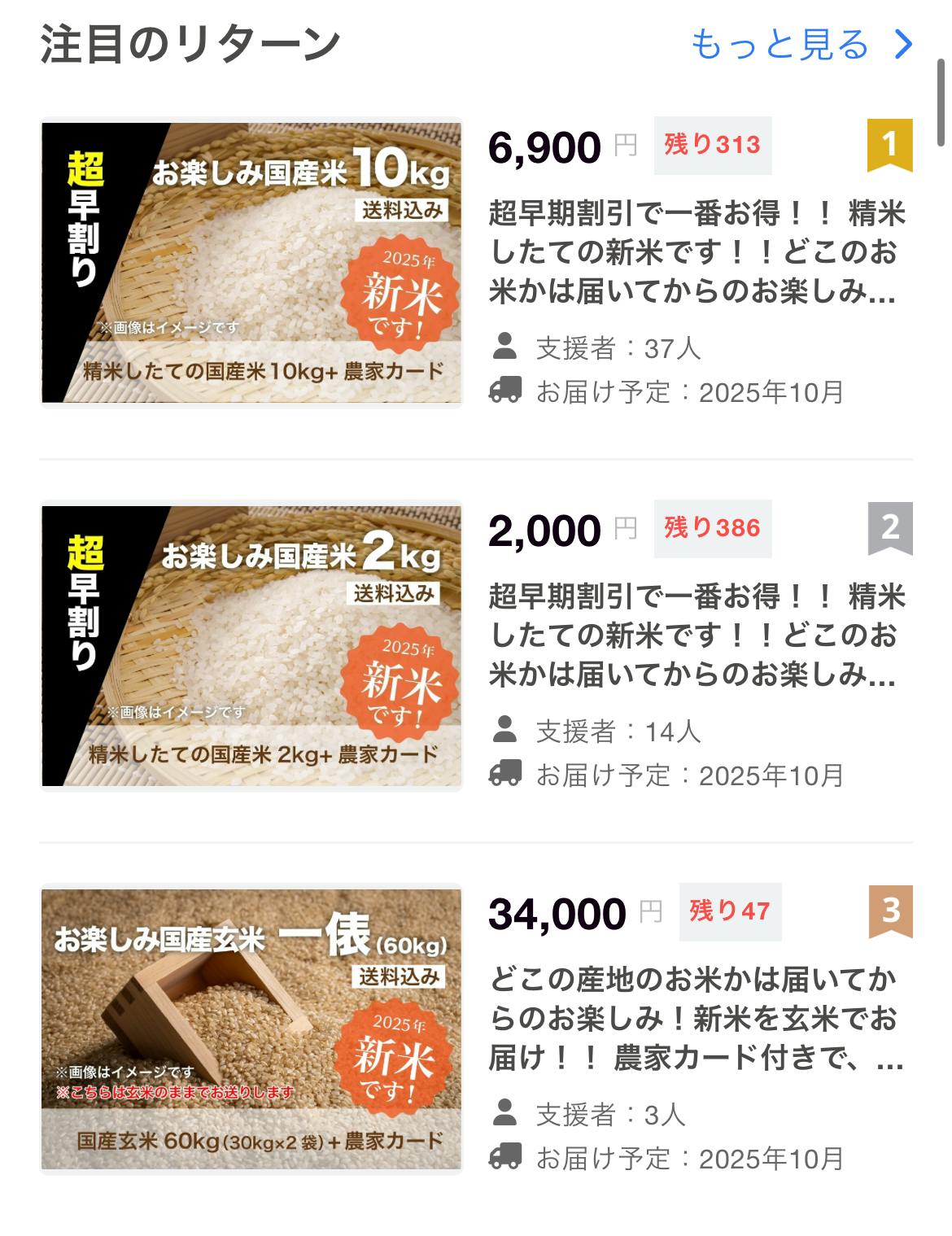The height and width of the screenshot is (1236, 952).
Task: View the 34,000円 玄米一俵 60kg return
Action: point(251,1029)
